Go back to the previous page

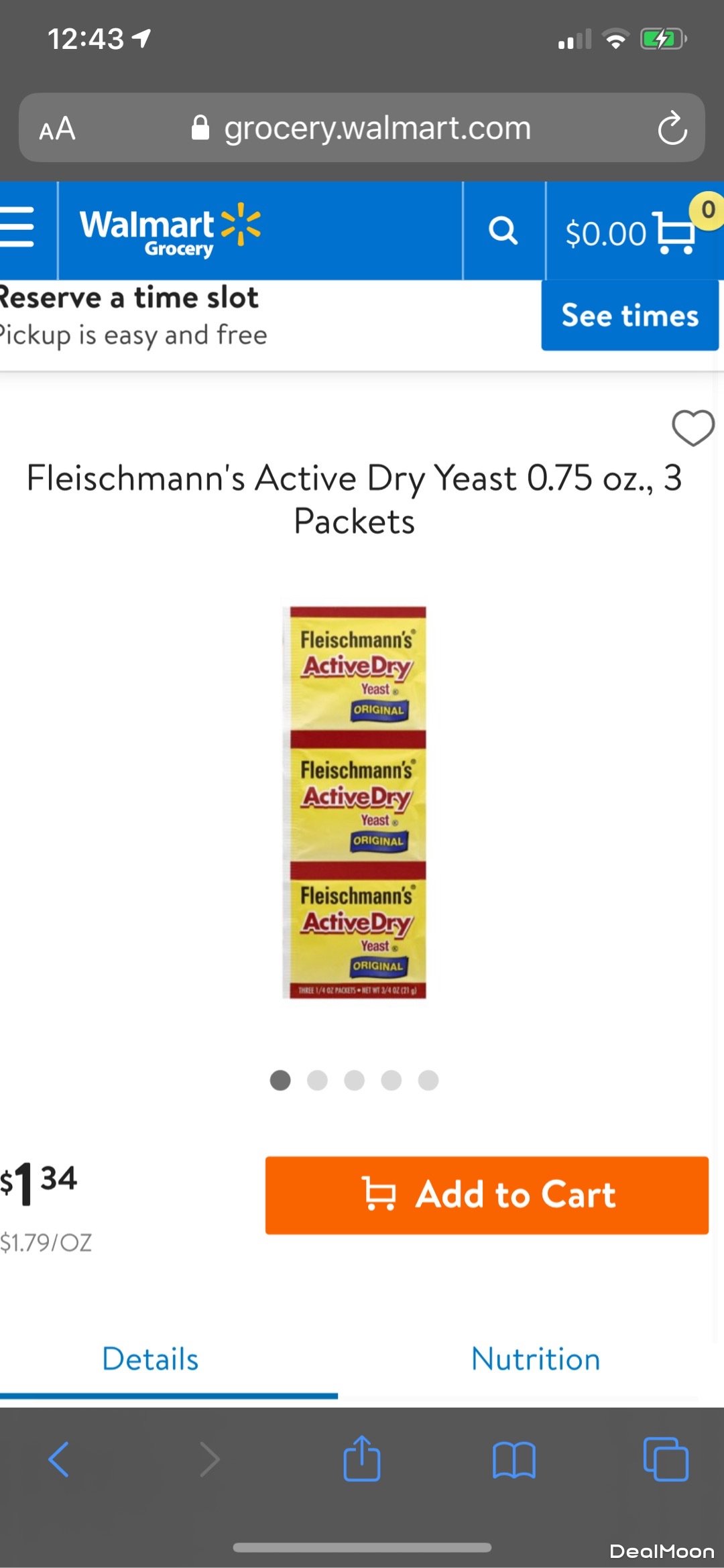(59, 1459)
